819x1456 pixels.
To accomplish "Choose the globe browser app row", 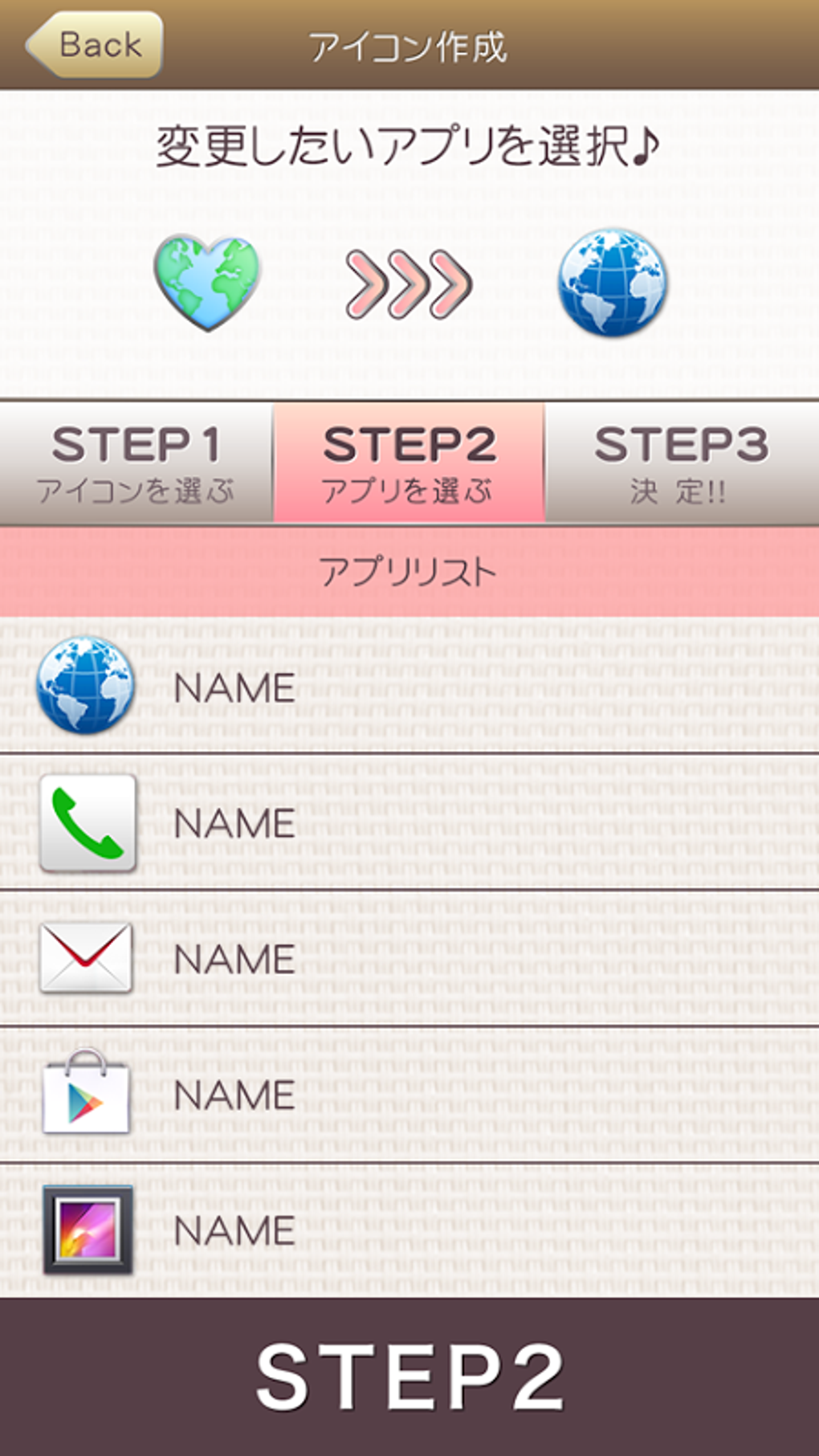I will [409, 687].
